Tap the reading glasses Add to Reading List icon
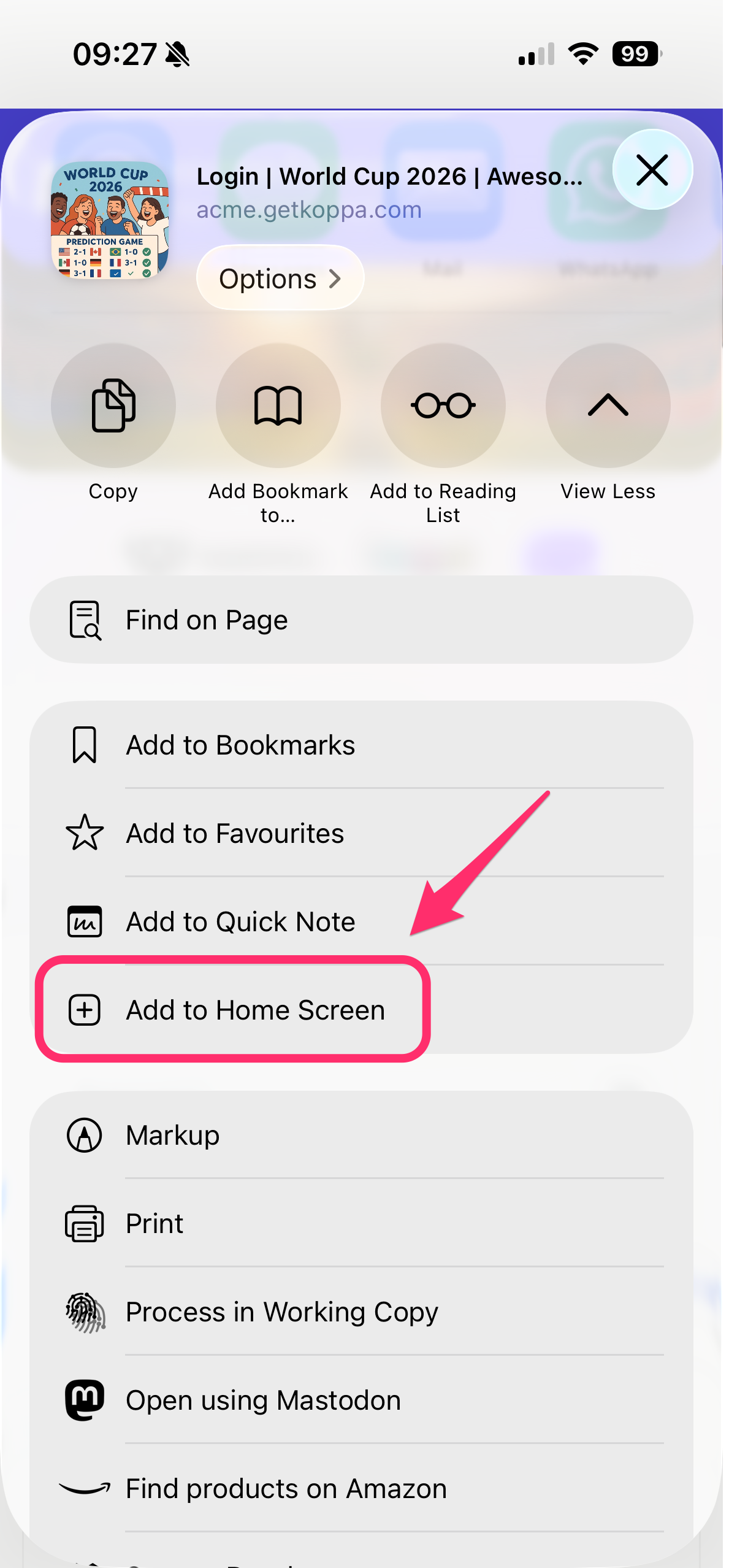The height and width of the screenshot is (1568, 748). pyautogui.click(x=443, y=404)
